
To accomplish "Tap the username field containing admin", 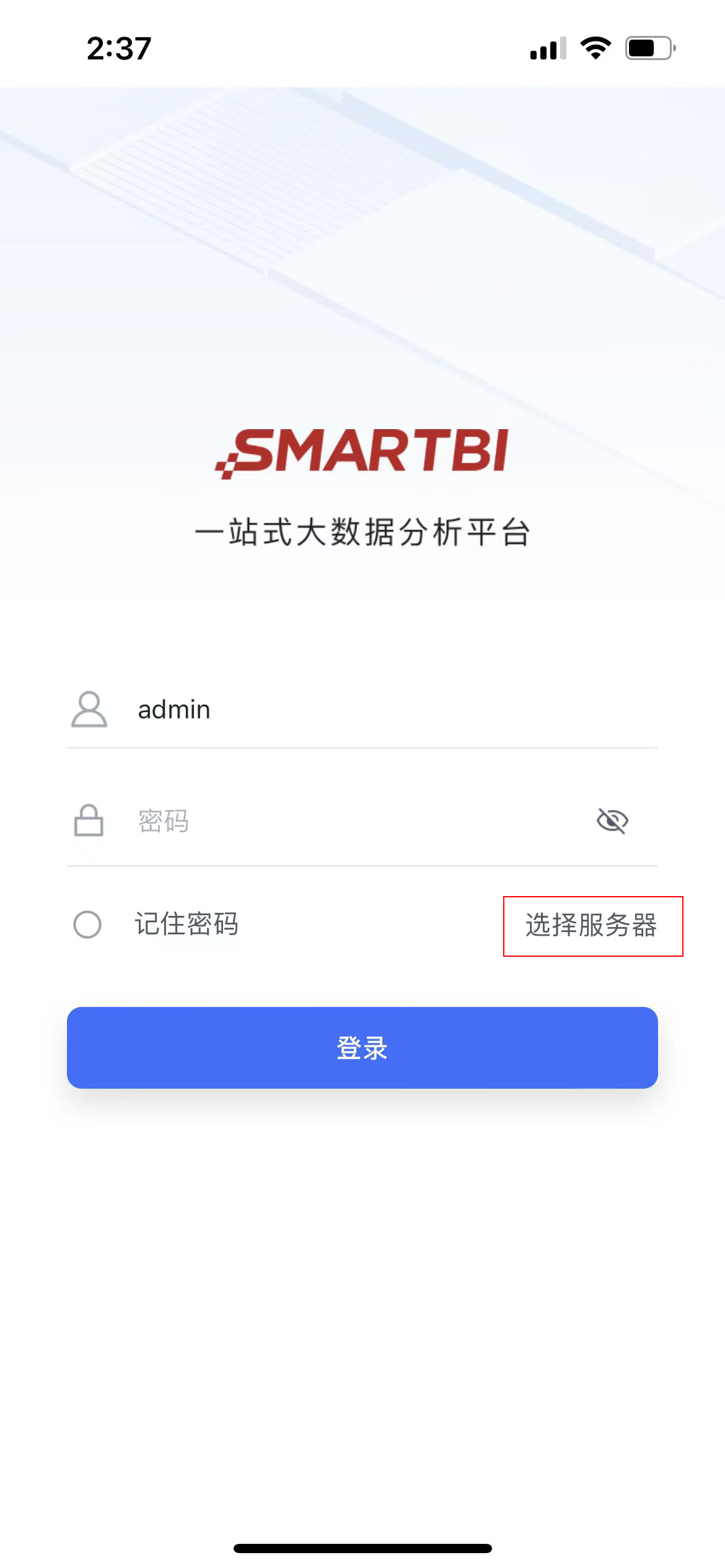I will coord(362,710).
